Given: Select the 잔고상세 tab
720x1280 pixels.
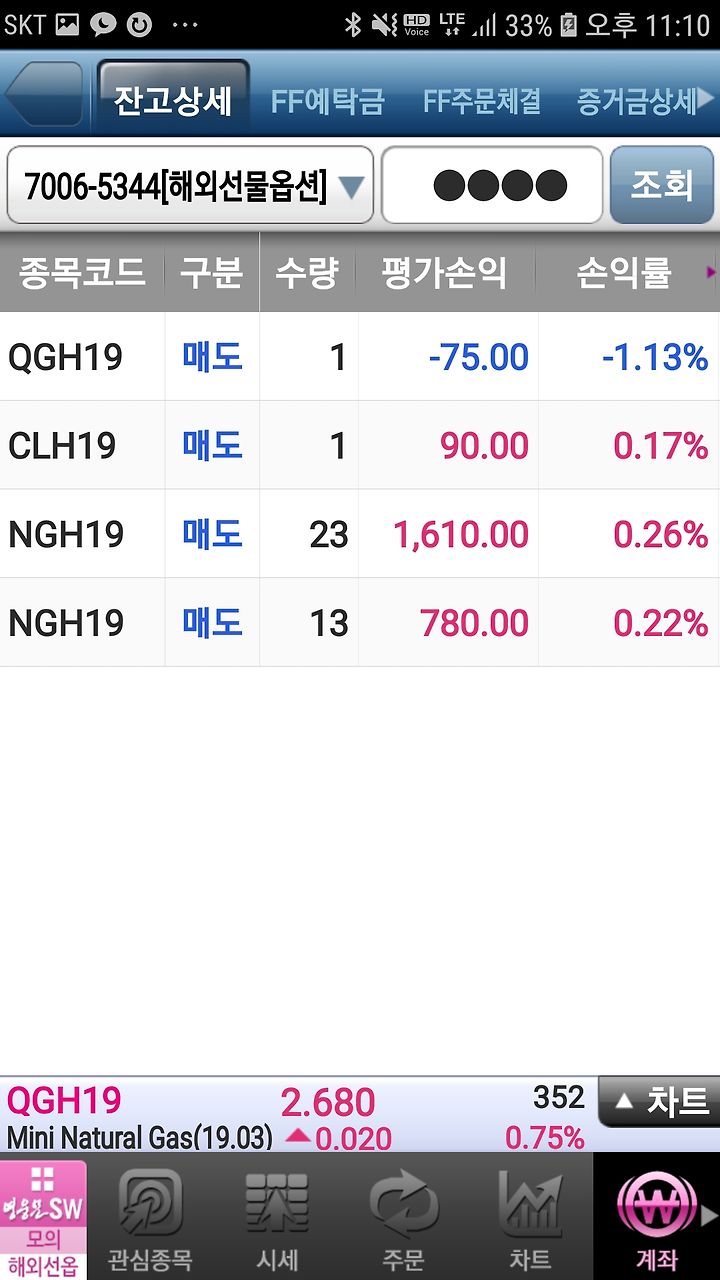Looking at the screenshot, I should [x=172, y=98].
